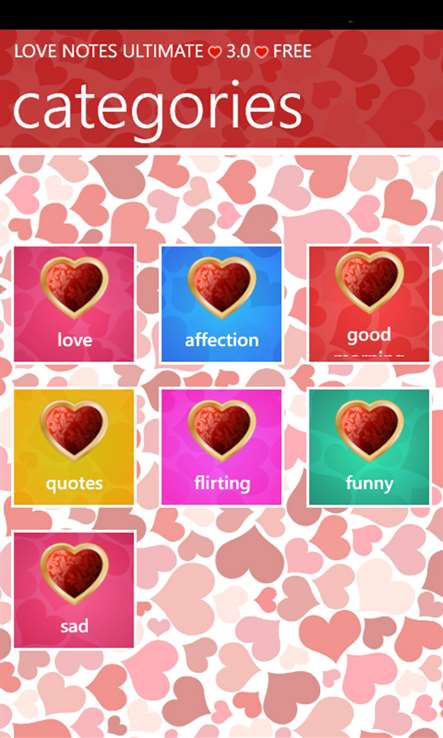Select the affection category
443x738 pixels.
pos(221,304)
